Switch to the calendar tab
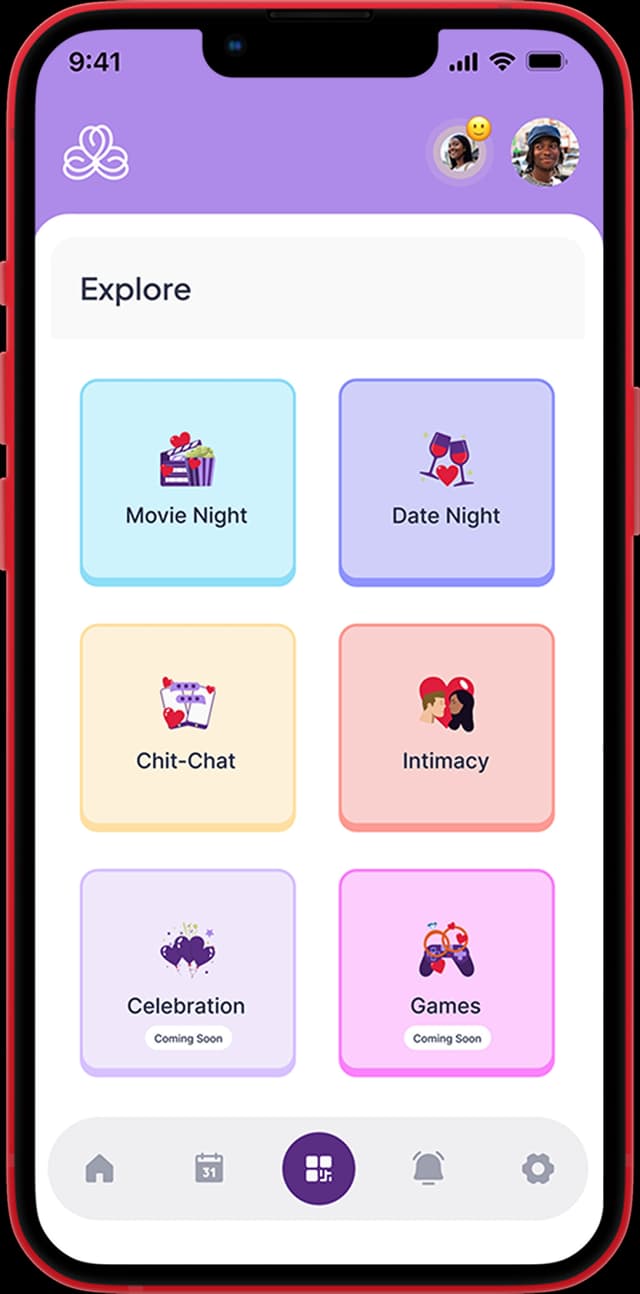 pyautogui.click(x=209, y=1168)
